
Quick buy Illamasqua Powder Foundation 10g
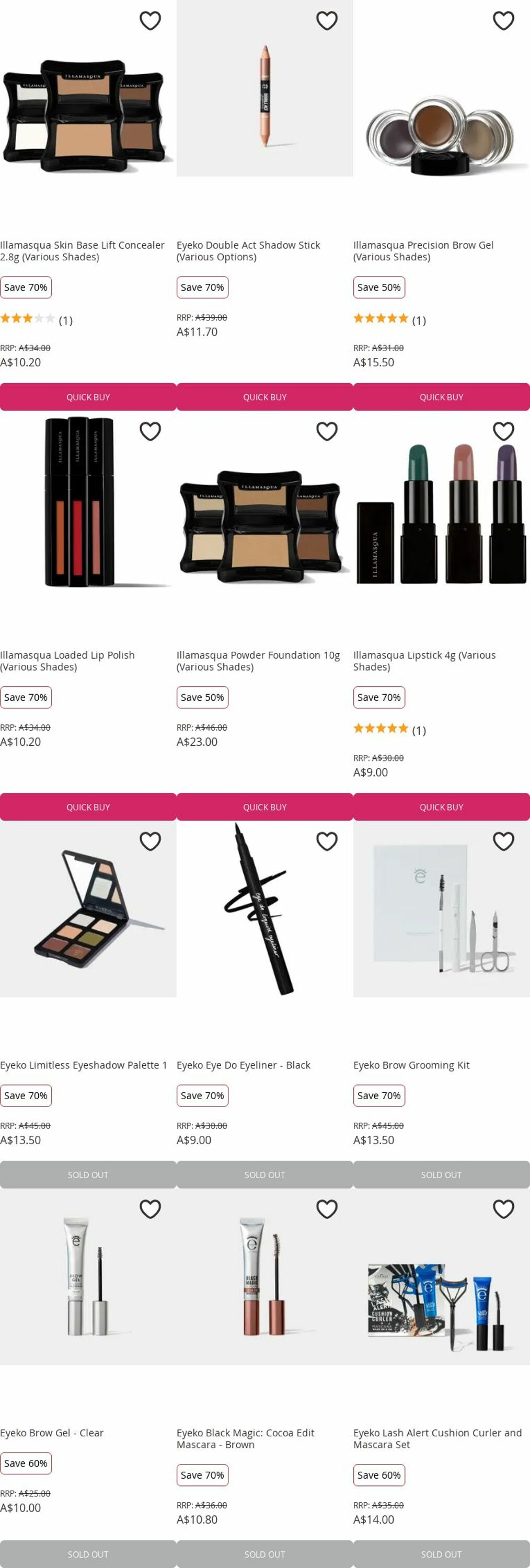click(264, 806)
